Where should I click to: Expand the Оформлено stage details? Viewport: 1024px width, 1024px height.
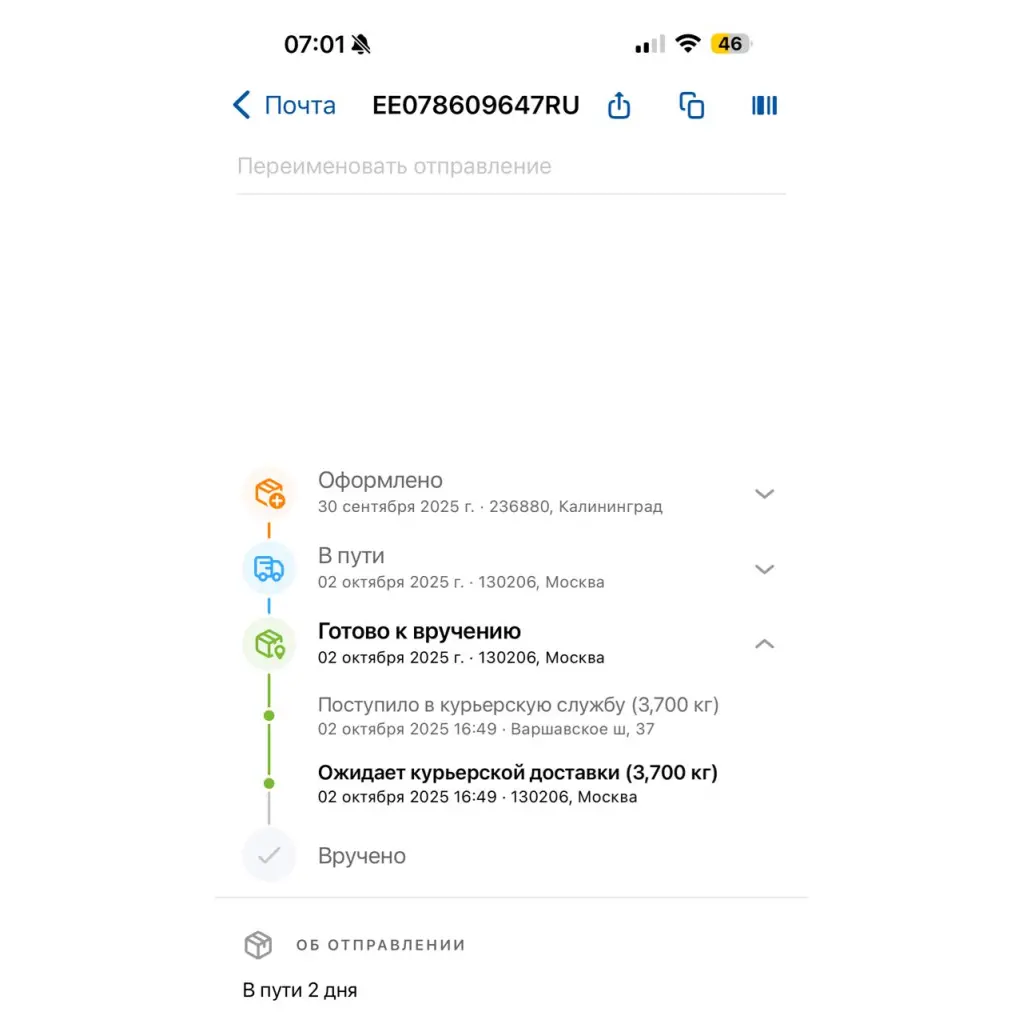[764, 493]
